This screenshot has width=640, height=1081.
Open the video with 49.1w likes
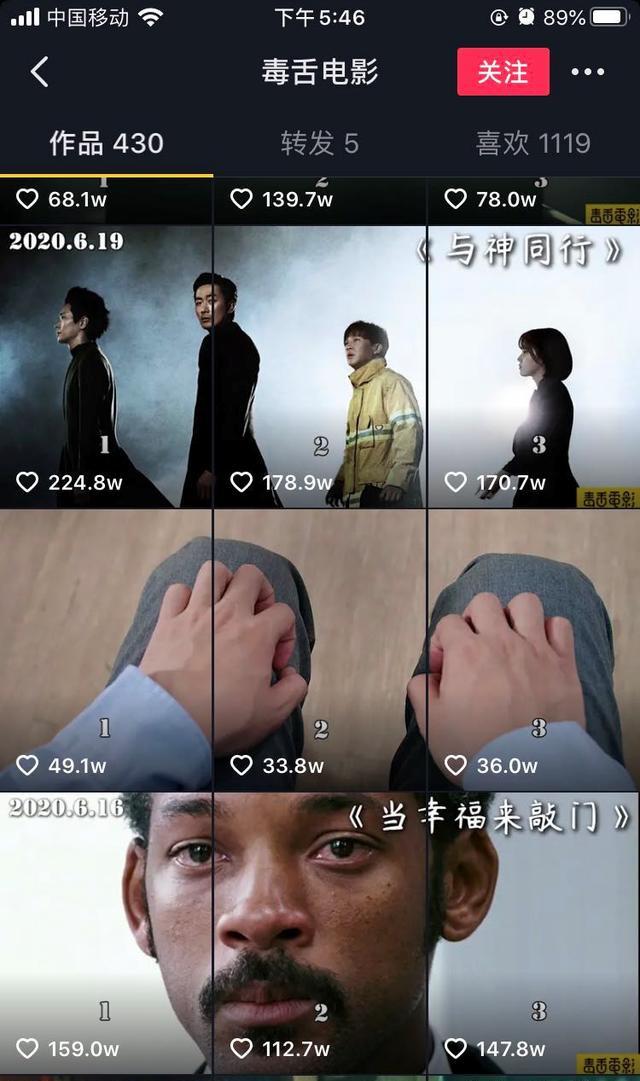tap(106, 650)
